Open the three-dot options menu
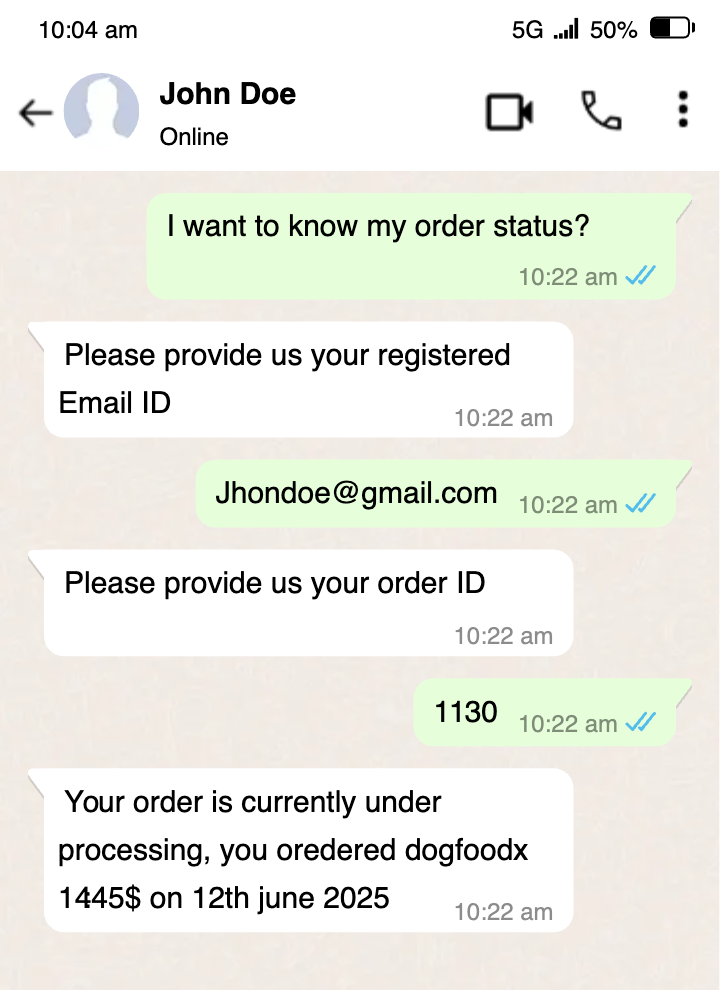Image resolution: width=720 pixels, height=990 pixels. 682,110
